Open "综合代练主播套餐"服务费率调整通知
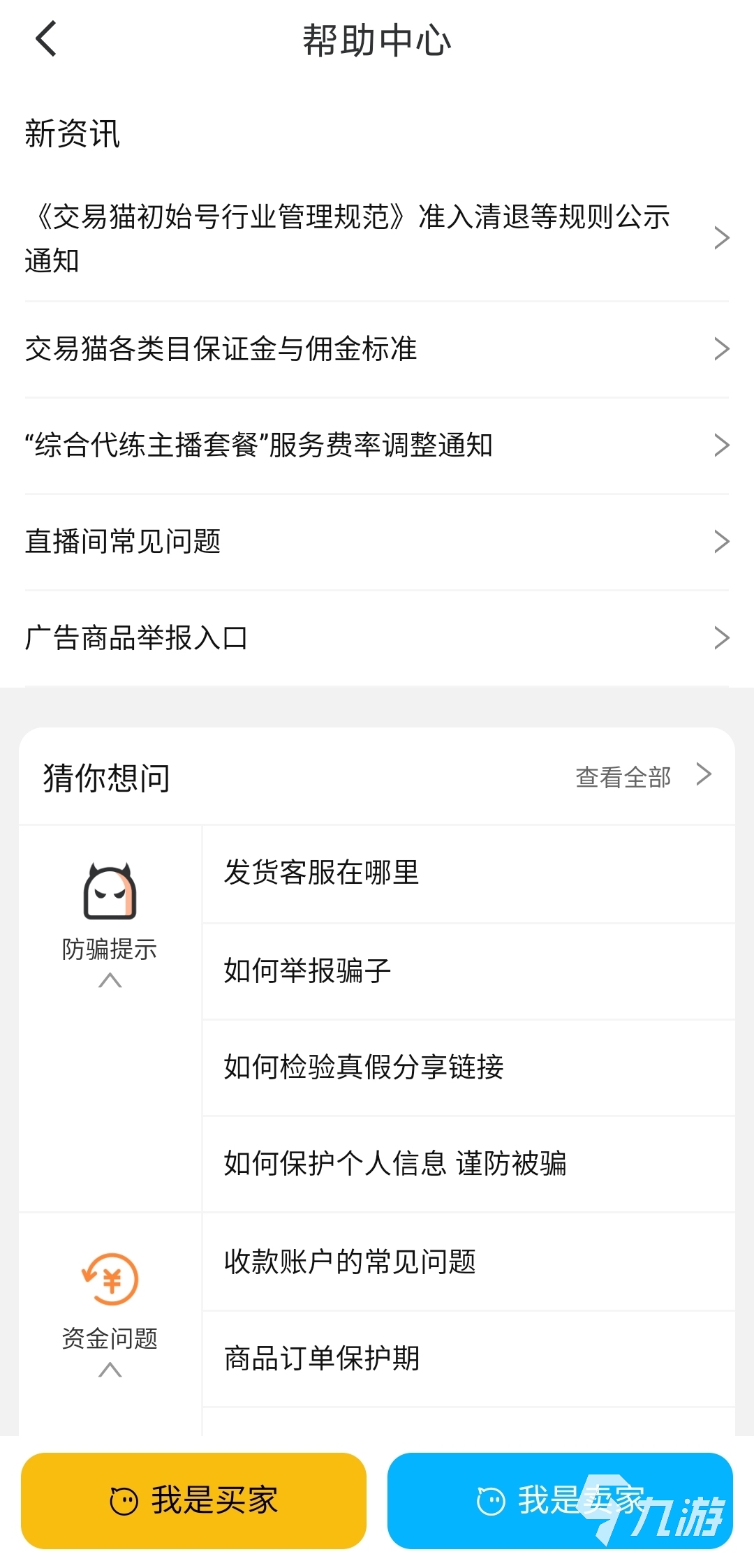This screenshot has width=754, height=1568. [376, 445]
